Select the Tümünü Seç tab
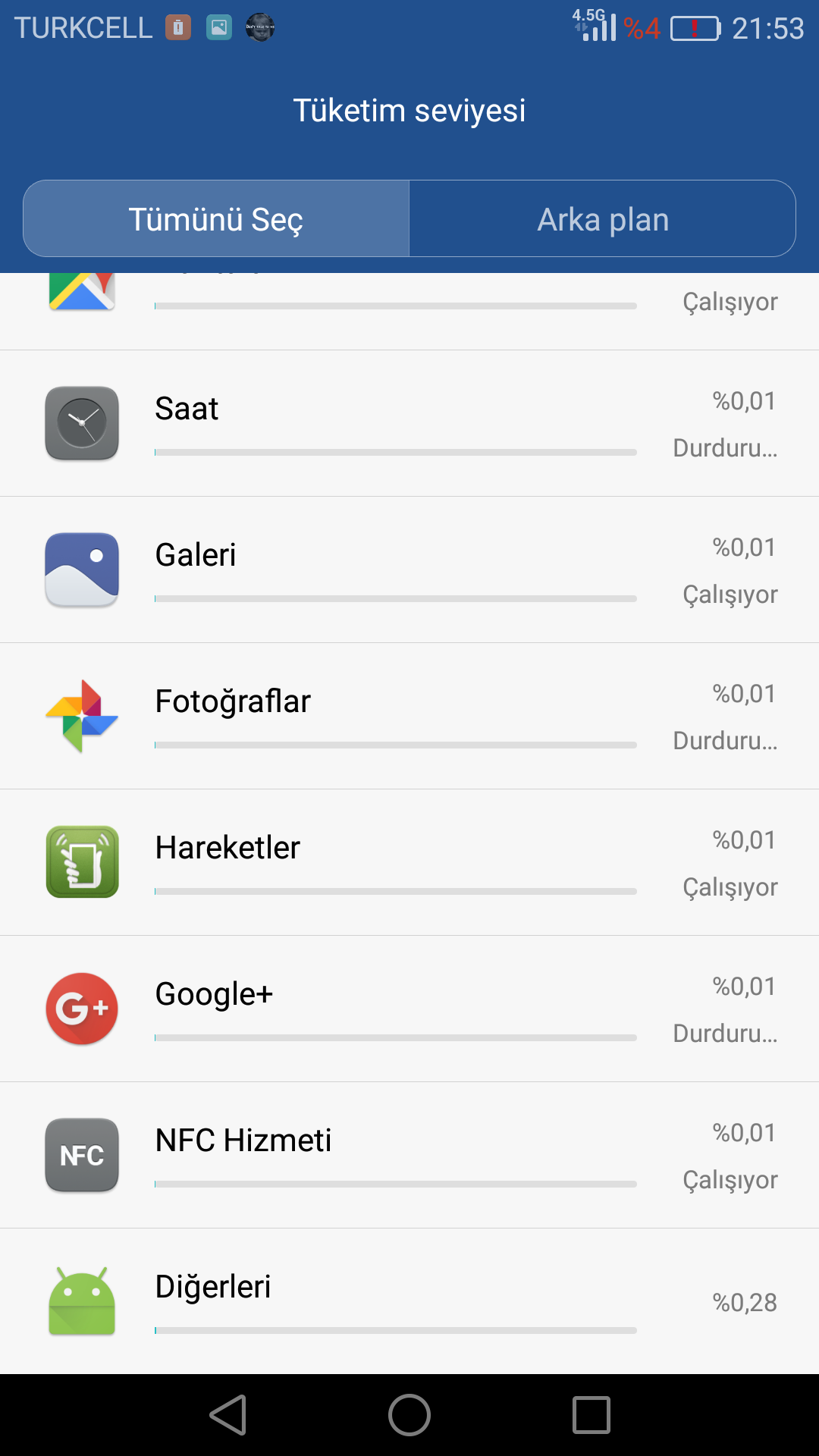Viewport: 819px width, 1456px height. (x=216, y=219)
